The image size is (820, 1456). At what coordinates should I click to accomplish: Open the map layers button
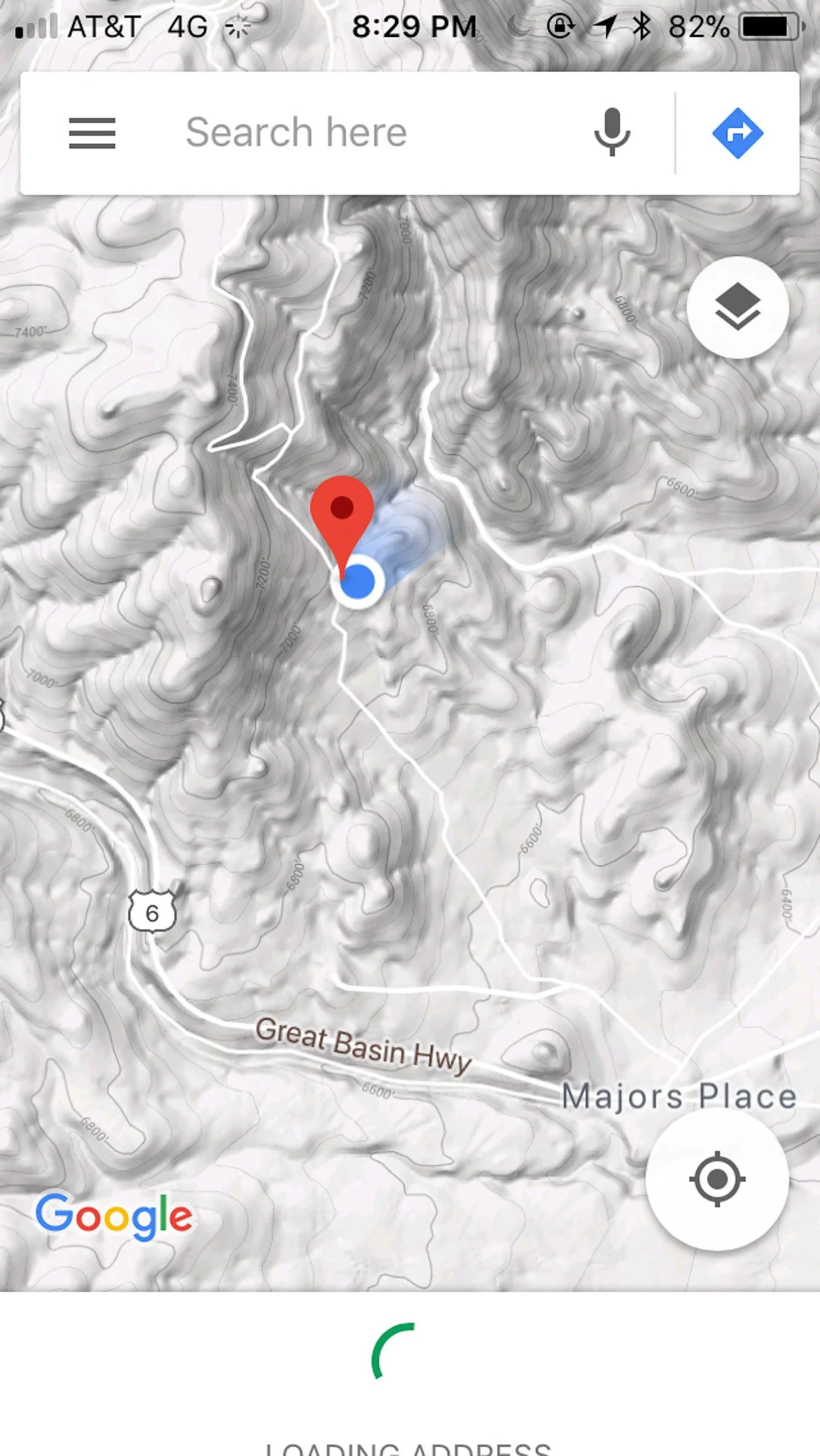(737, 307)
